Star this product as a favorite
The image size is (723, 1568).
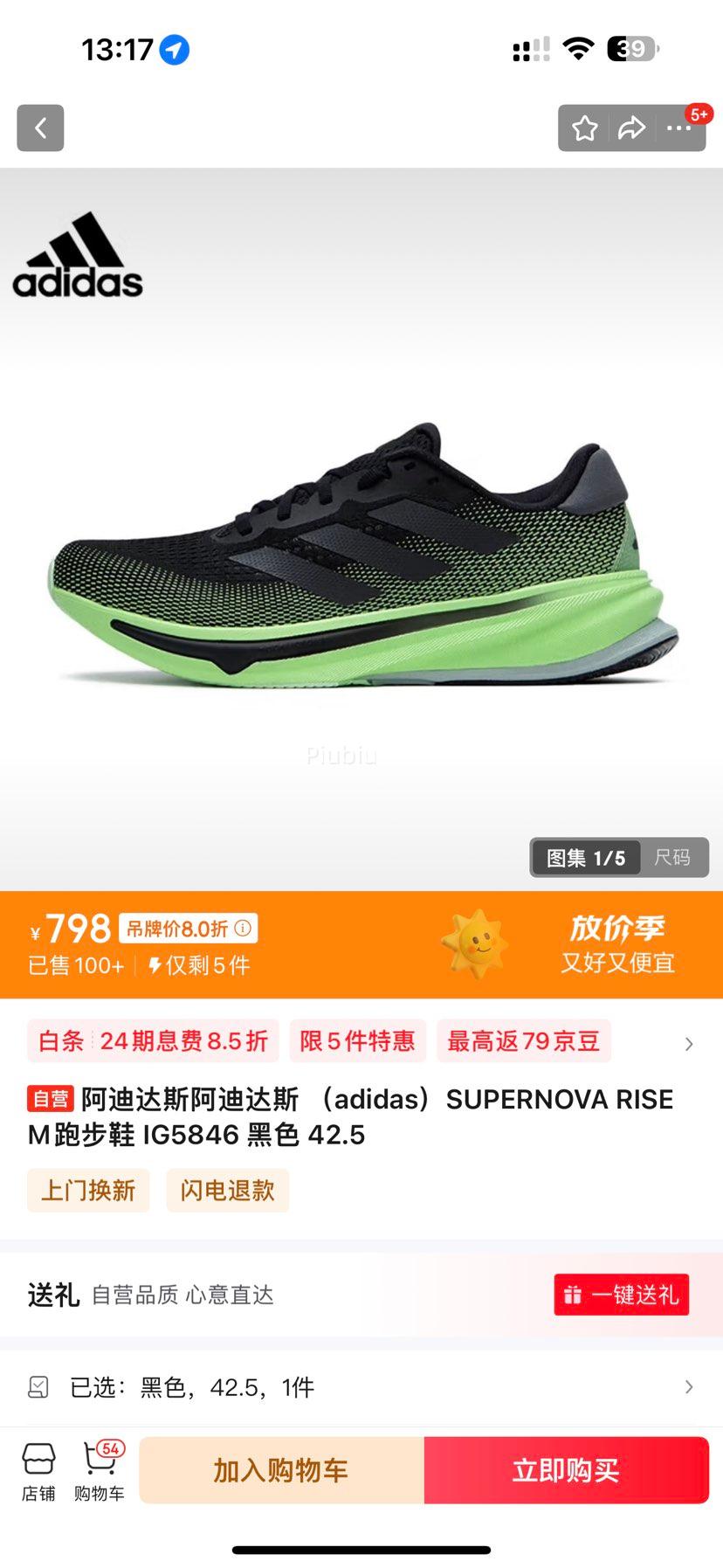click(x=583, y=128)
